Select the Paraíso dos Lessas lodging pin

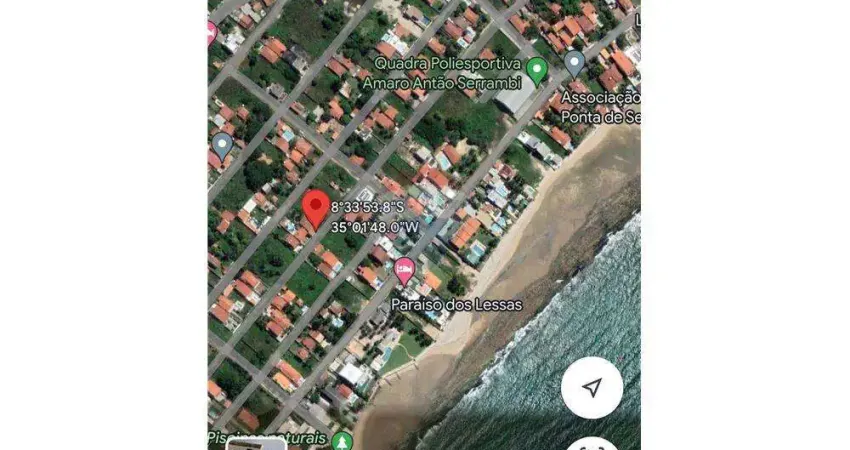tap(404, 268)
